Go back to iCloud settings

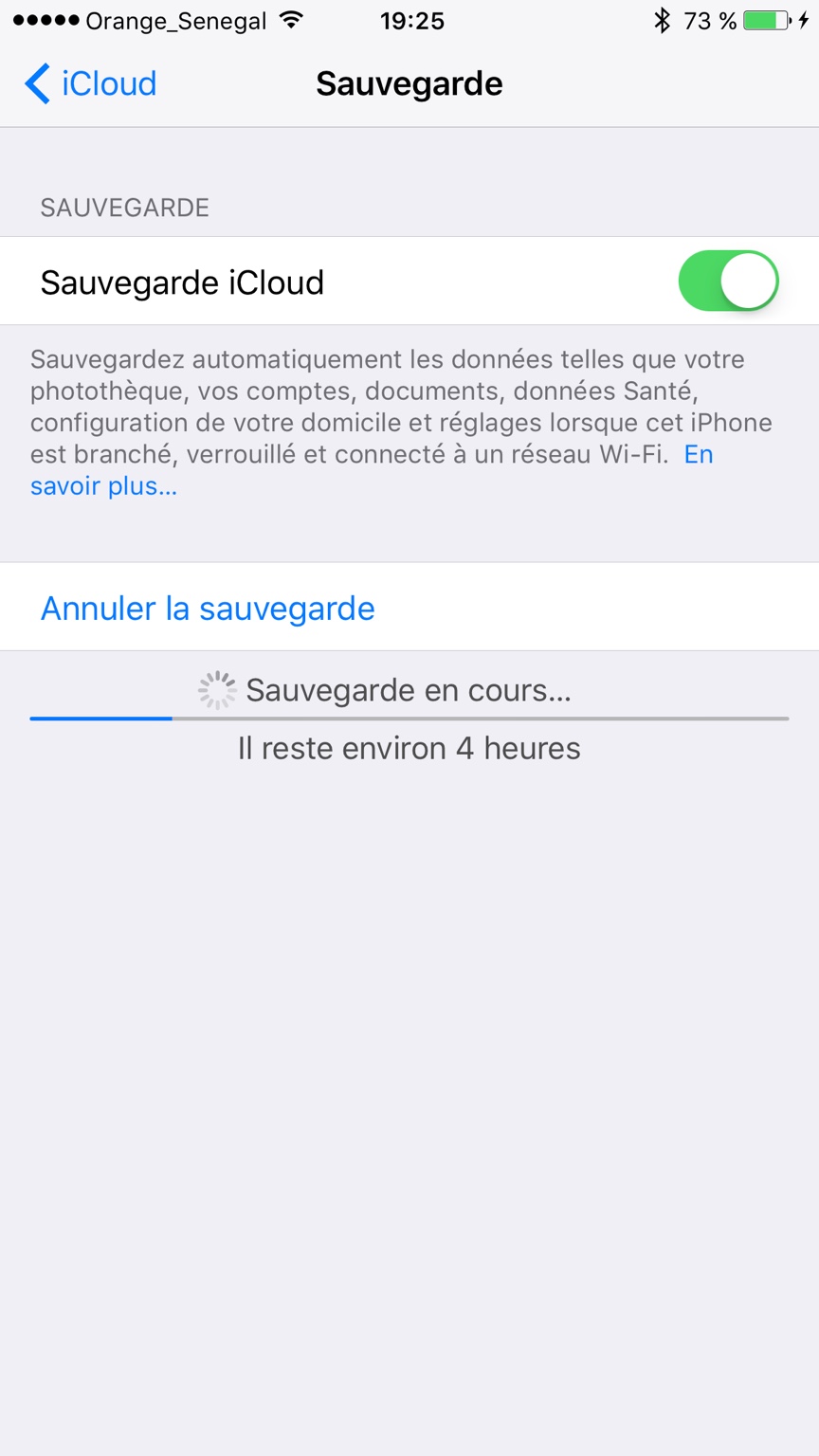point(90,83)
